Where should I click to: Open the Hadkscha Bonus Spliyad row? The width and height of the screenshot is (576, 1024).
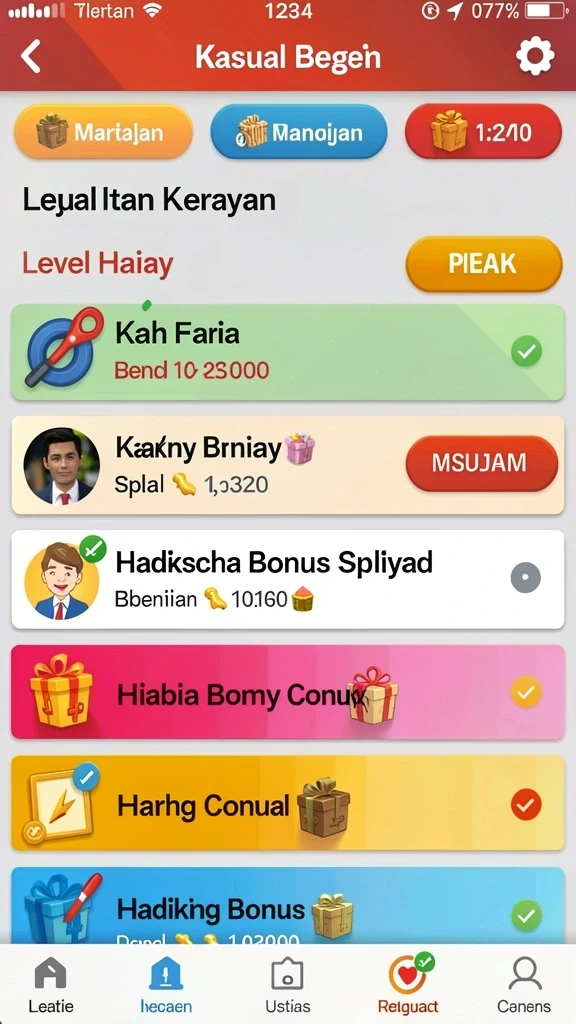288,579
